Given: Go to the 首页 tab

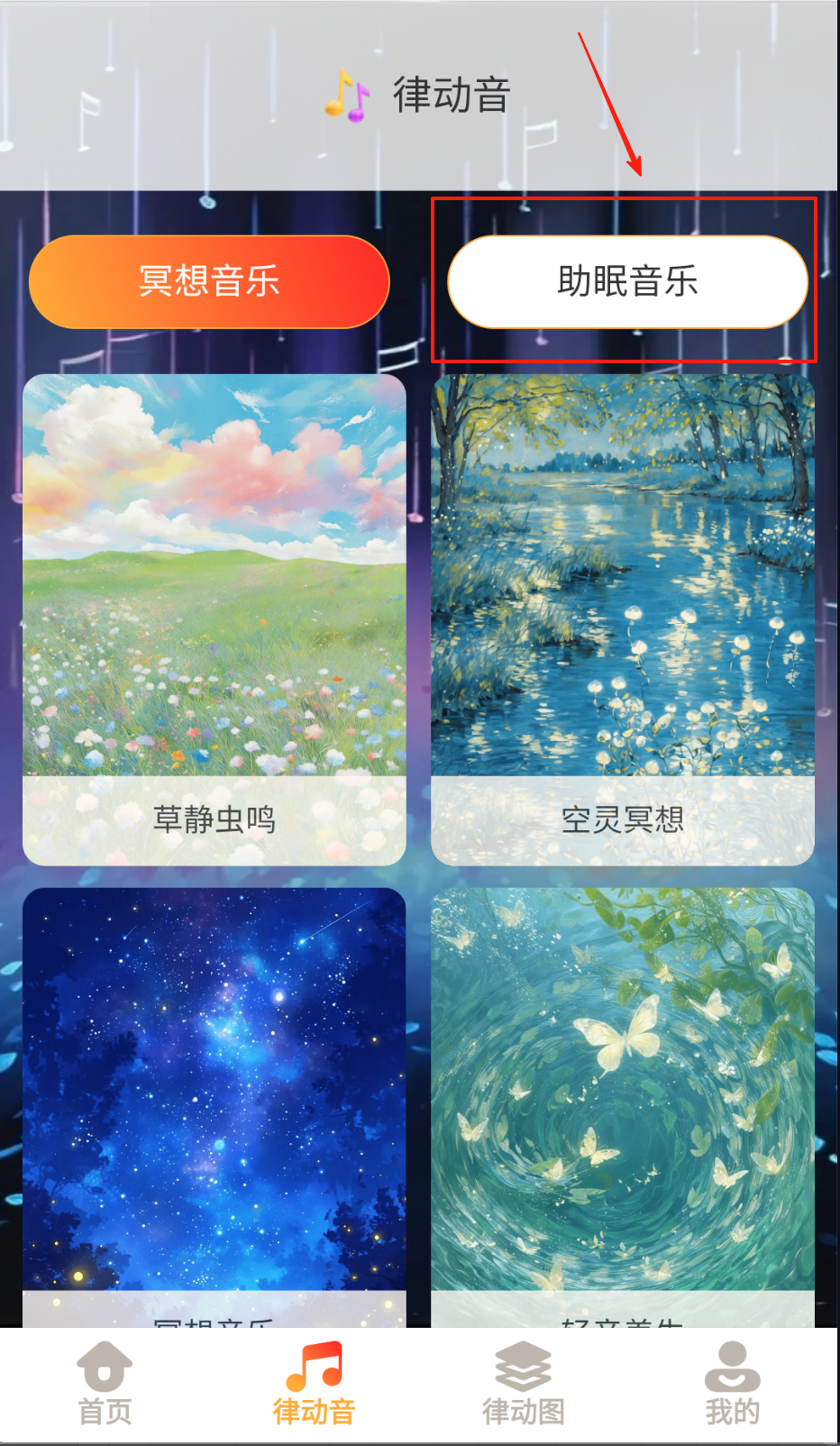Looking at the screenshot, I should tap(105, 1385).
